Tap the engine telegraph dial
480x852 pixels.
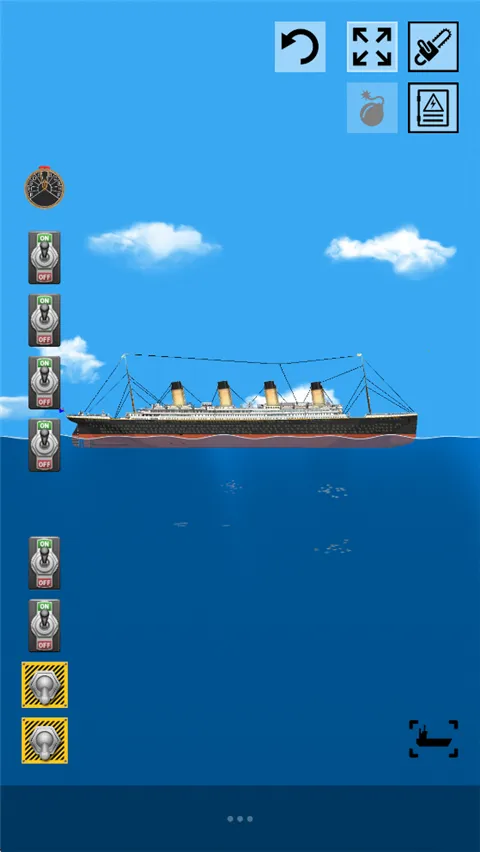coord(45,188)
